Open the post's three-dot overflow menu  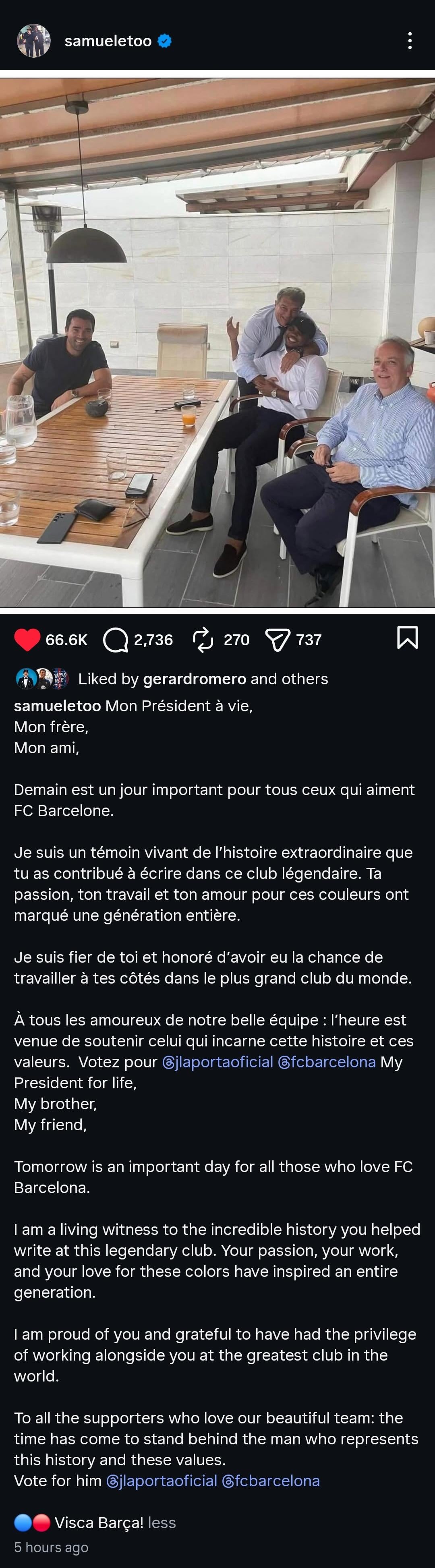coord(410,41)
